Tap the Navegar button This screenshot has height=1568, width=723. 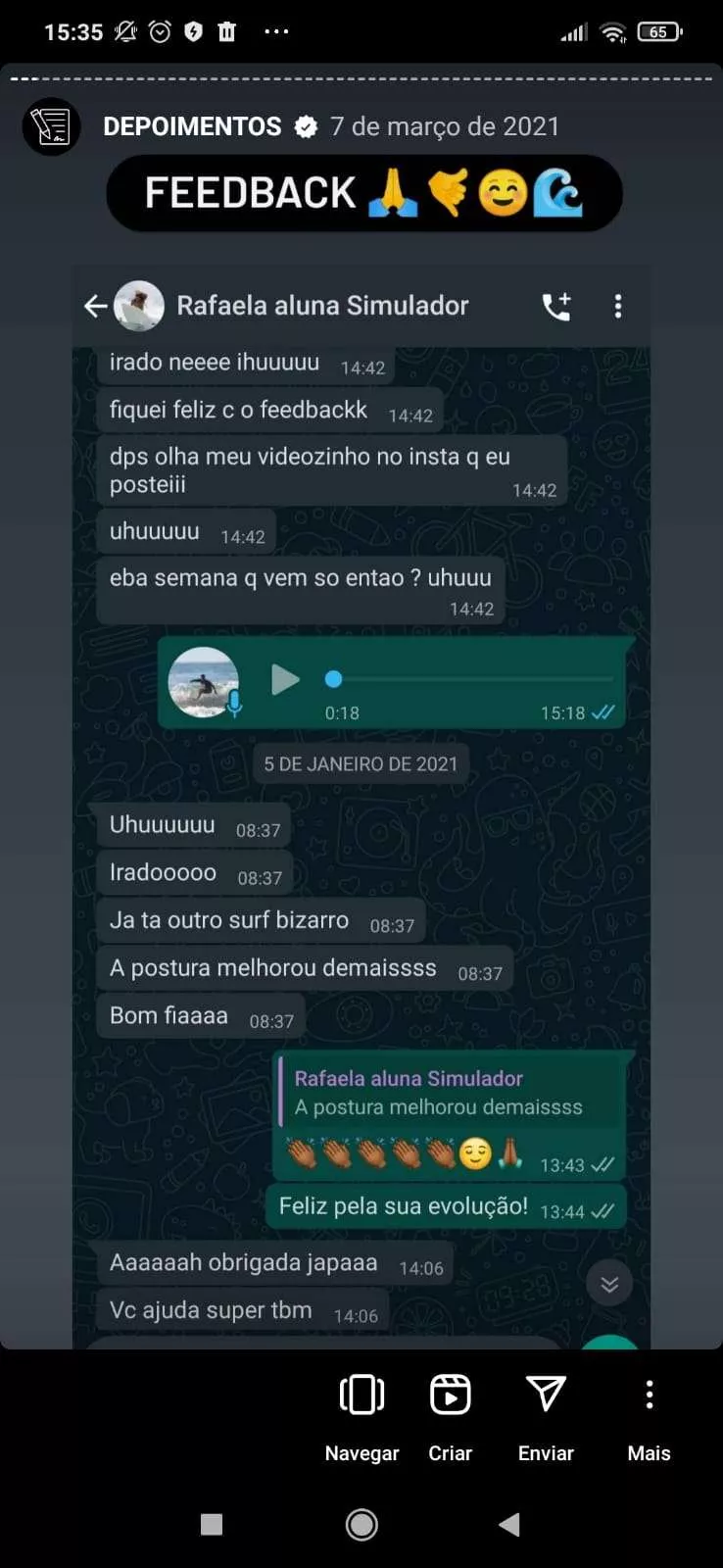coord(361,1414)
